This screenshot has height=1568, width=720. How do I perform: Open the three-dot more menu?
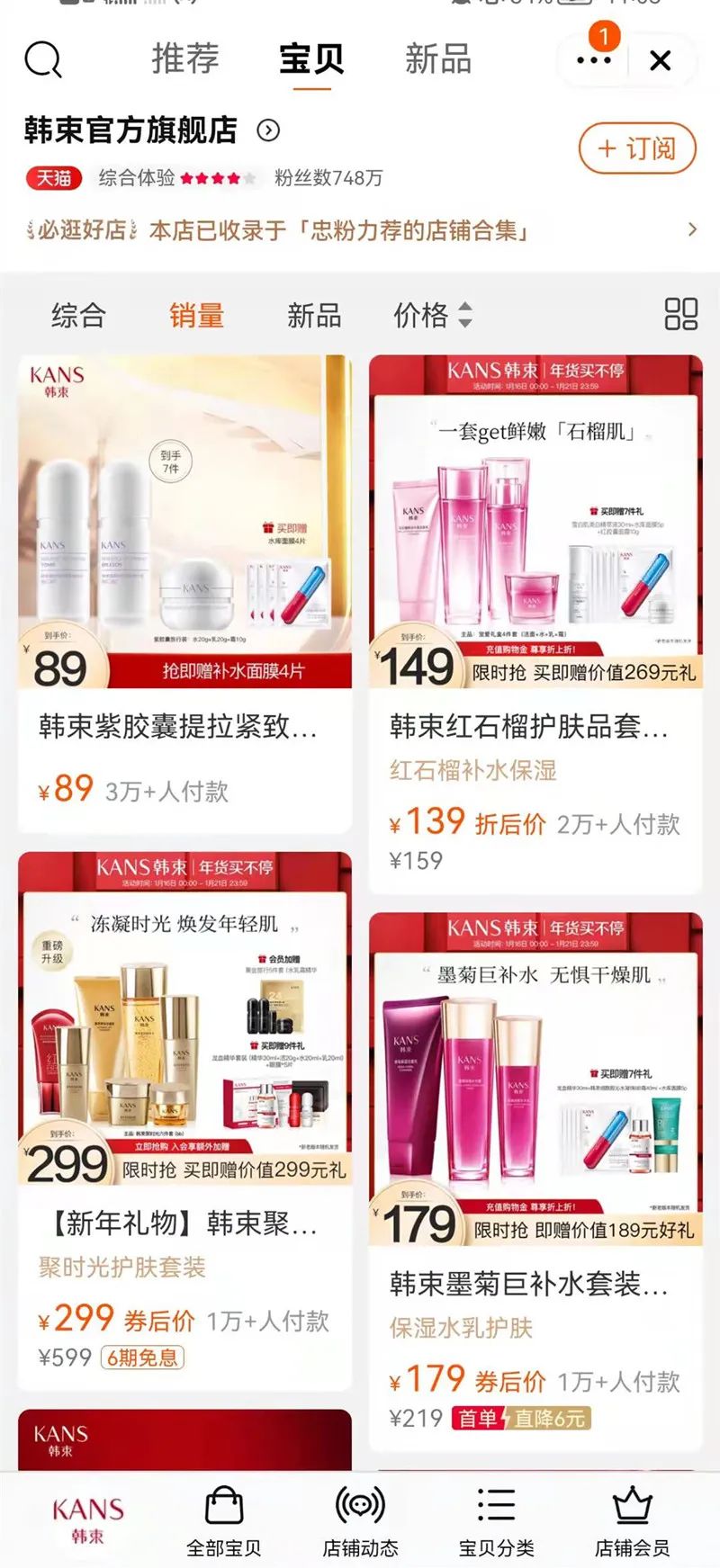click(594, 60)
